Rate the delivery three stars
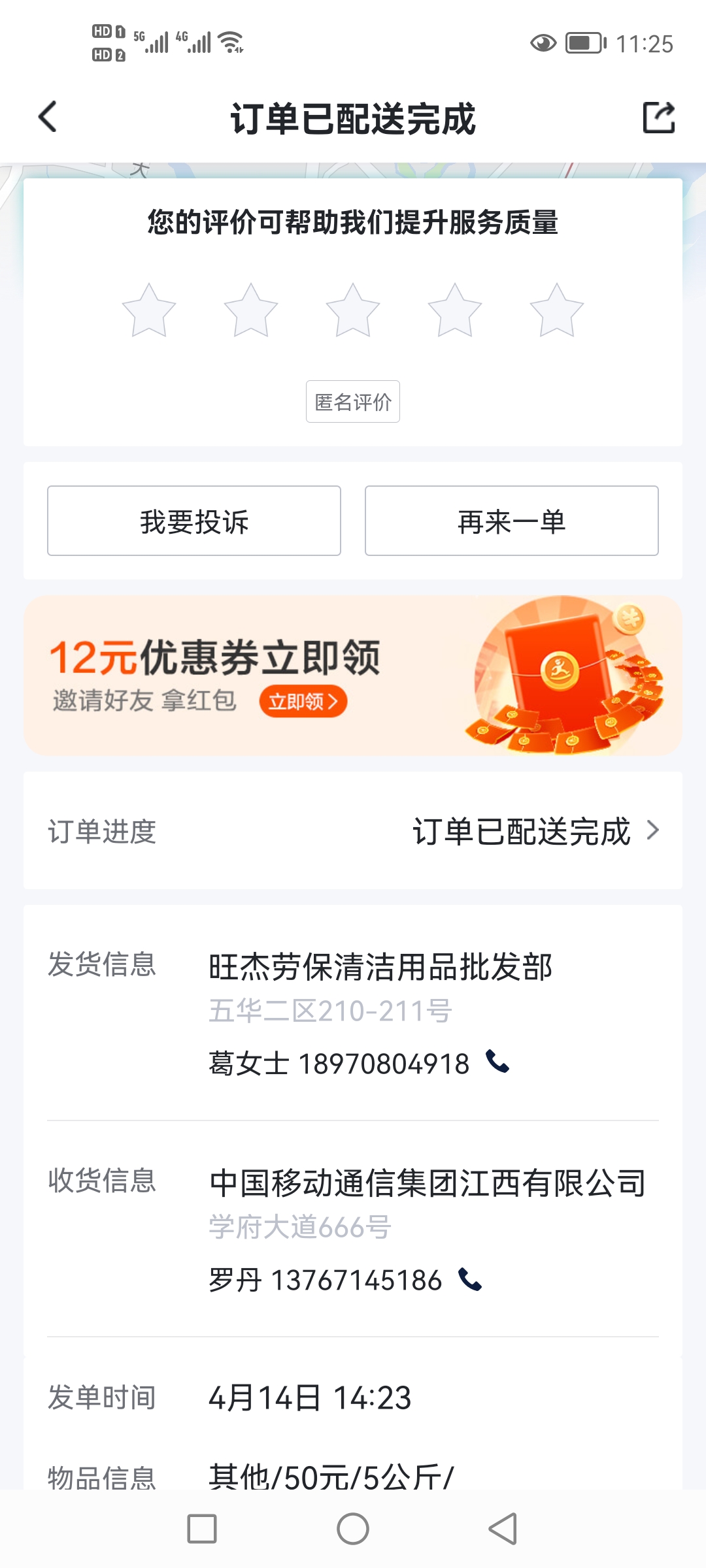 click(353, 310)
